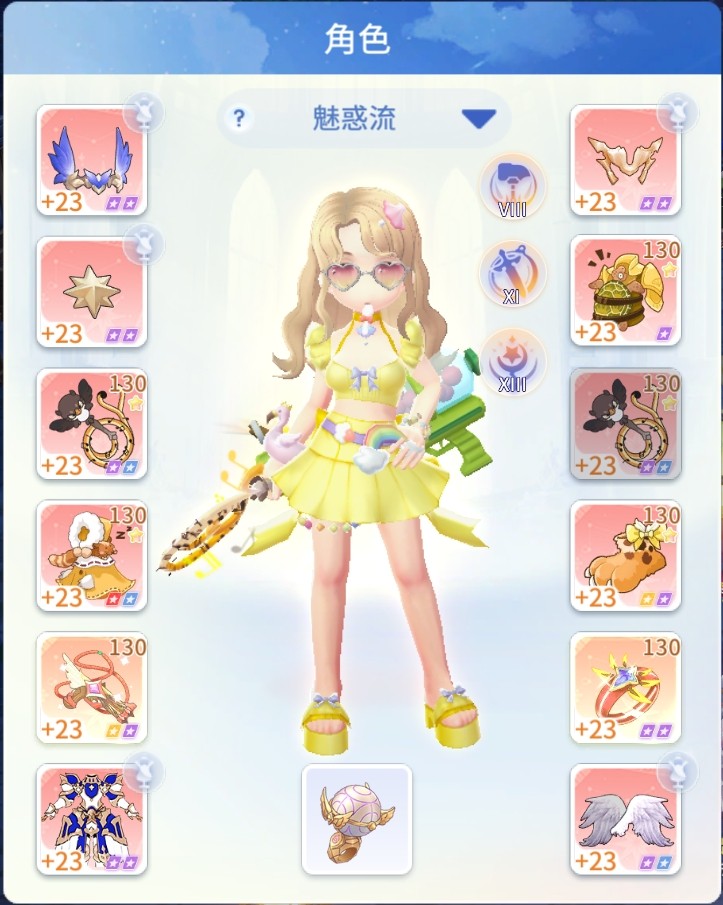Open the question mark help icon

[x=239, y=119]
